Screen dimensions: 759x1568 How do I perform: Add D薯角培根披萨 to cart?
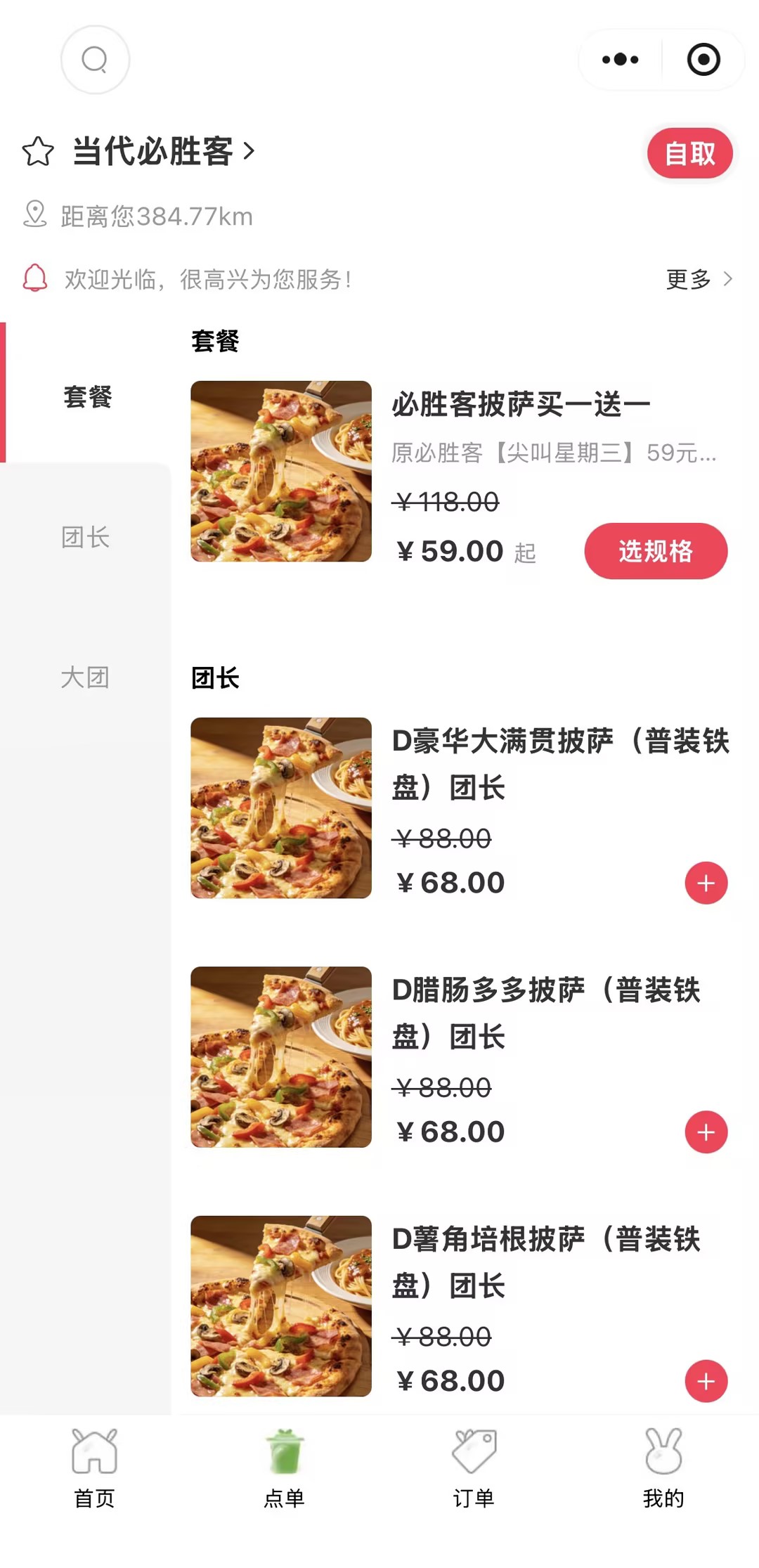pyautogui.click(x=706, y=1381)
